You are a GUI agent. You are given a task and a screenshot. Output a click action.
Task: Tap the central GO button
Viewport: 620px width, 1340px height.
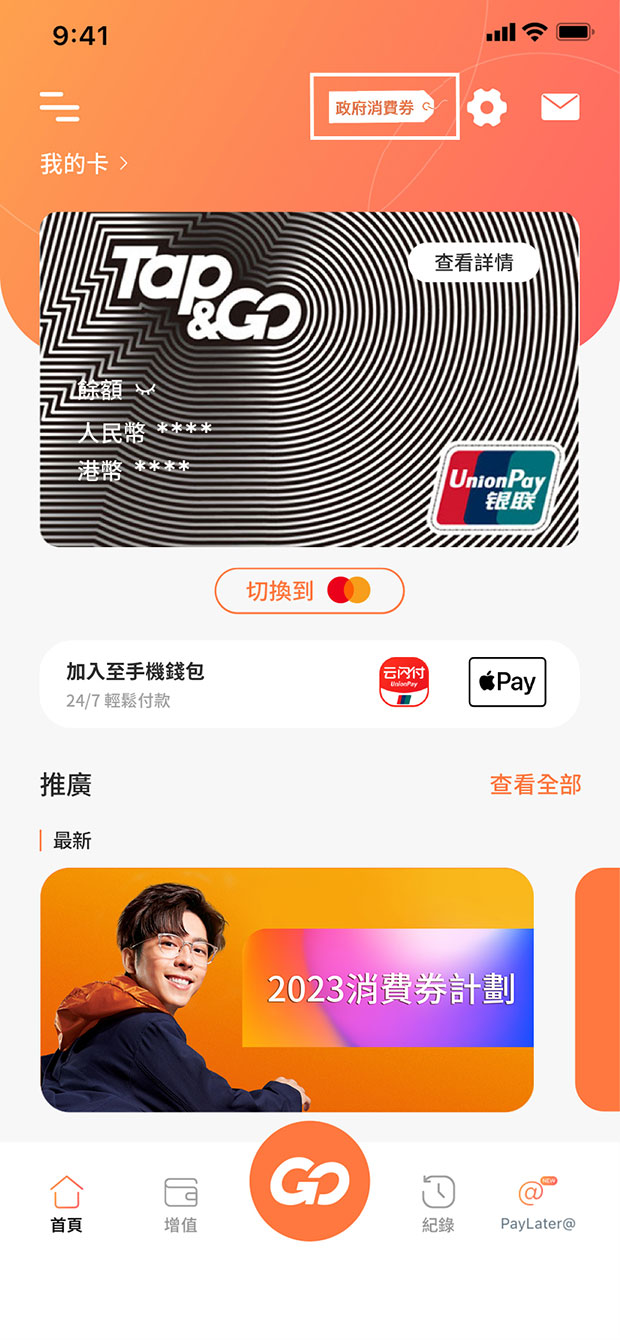point(310,1182)
